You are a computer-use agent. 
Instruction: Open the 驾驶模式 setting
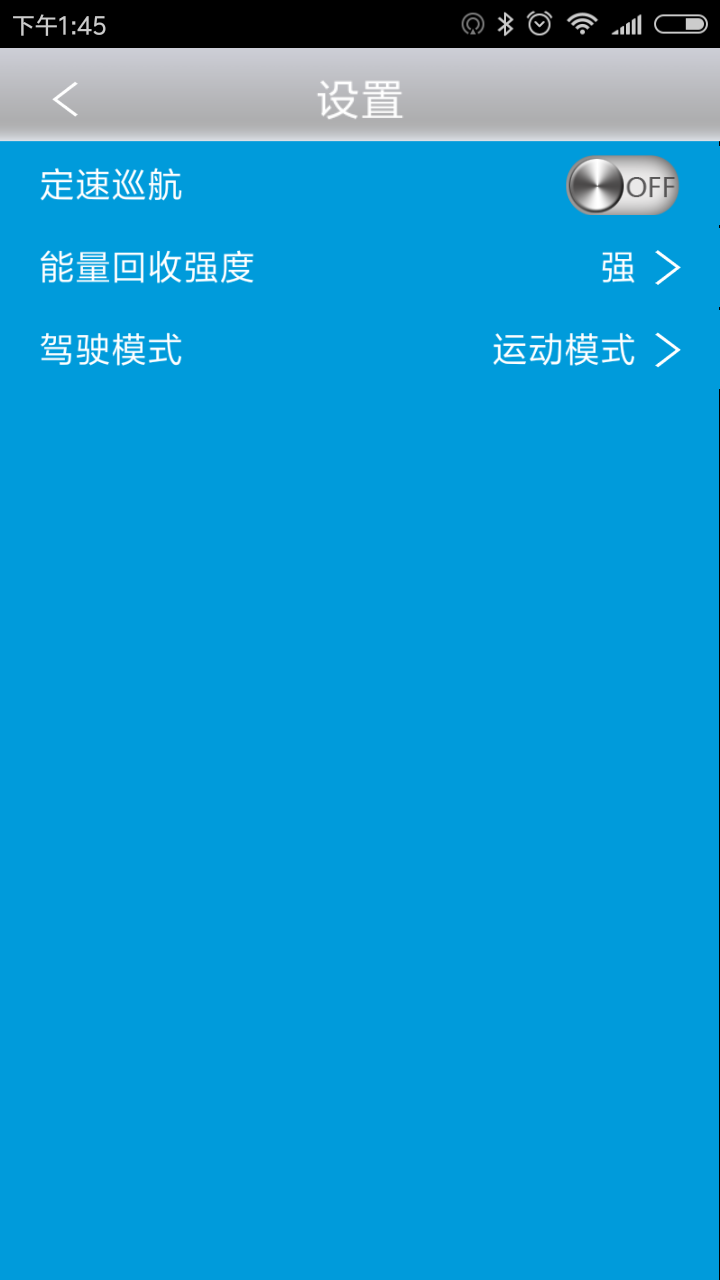click(x=360, y=350)
